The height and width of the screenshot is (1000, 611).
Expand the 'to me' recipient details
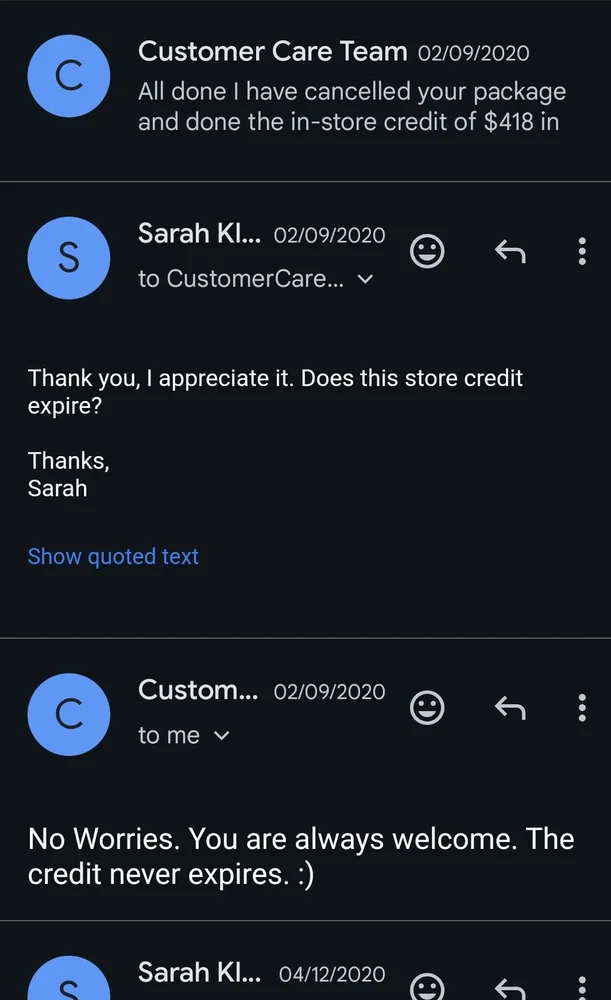(x=222, y=736)
